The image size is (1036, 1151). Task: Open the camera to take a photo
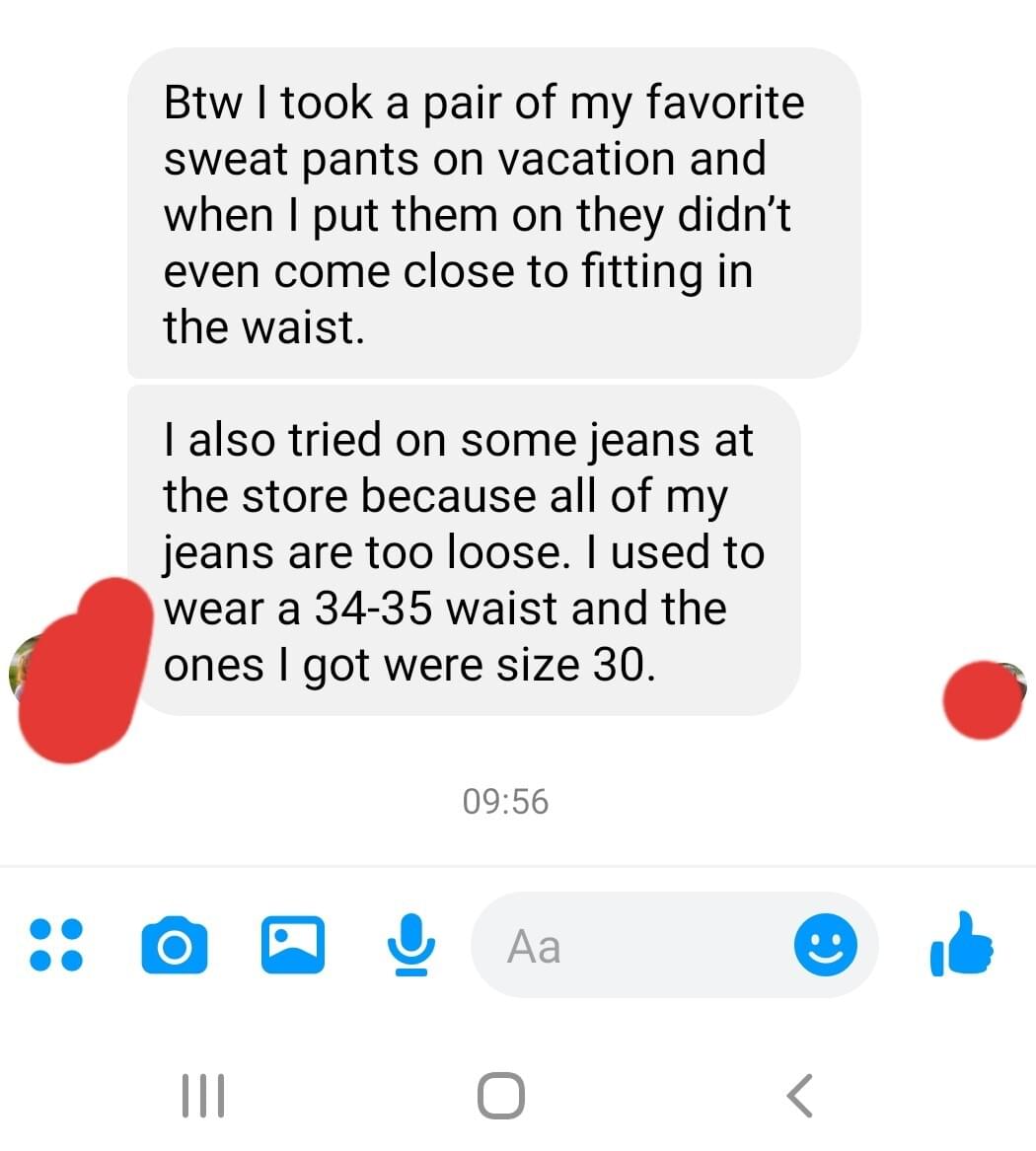pos(175,945)
